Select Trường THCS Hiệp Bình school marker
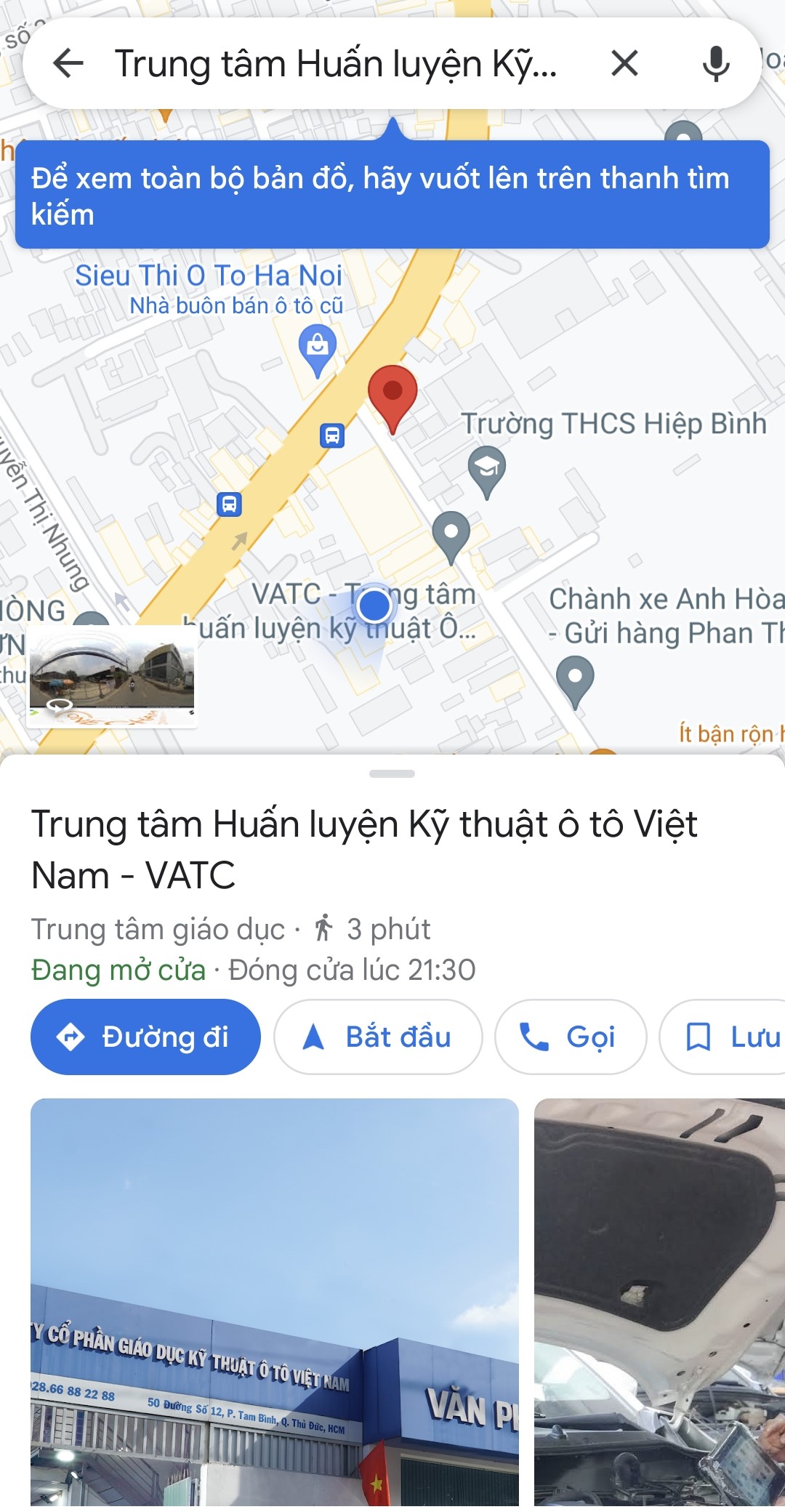Screen dimensions: 785x1512 pos(487,472)
